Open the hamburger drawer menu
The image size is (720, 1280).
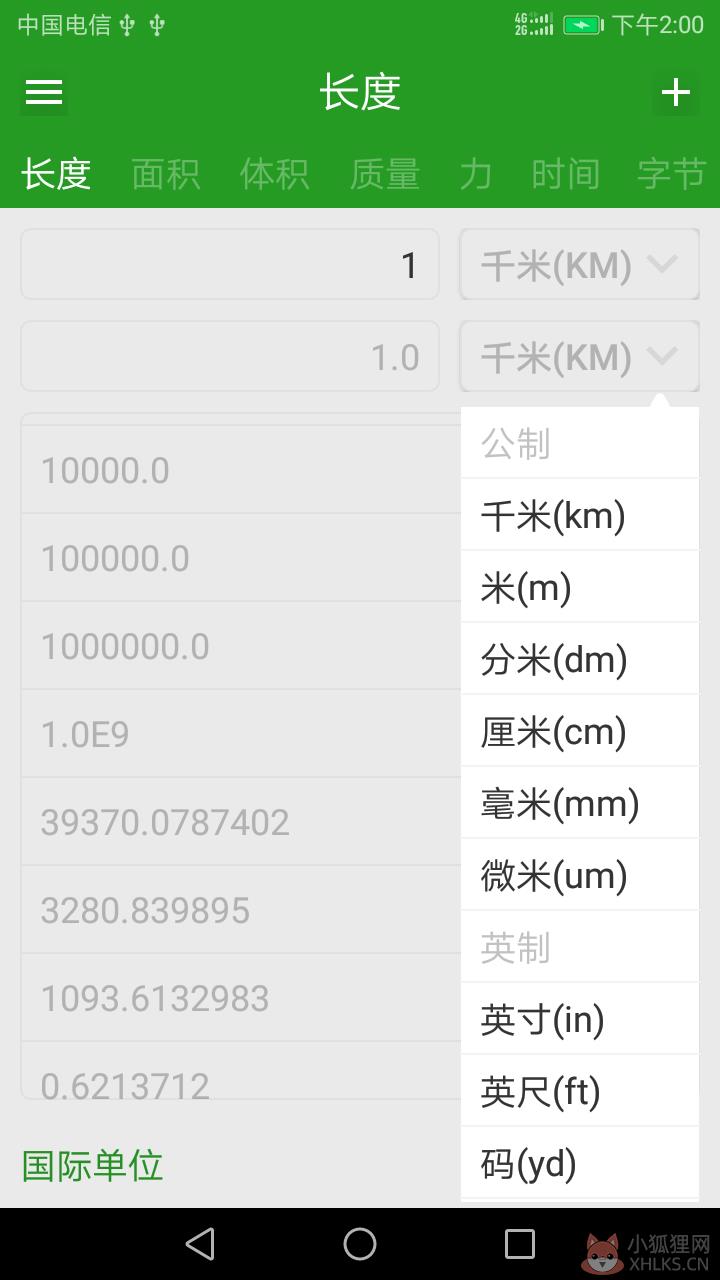point(44,93)
